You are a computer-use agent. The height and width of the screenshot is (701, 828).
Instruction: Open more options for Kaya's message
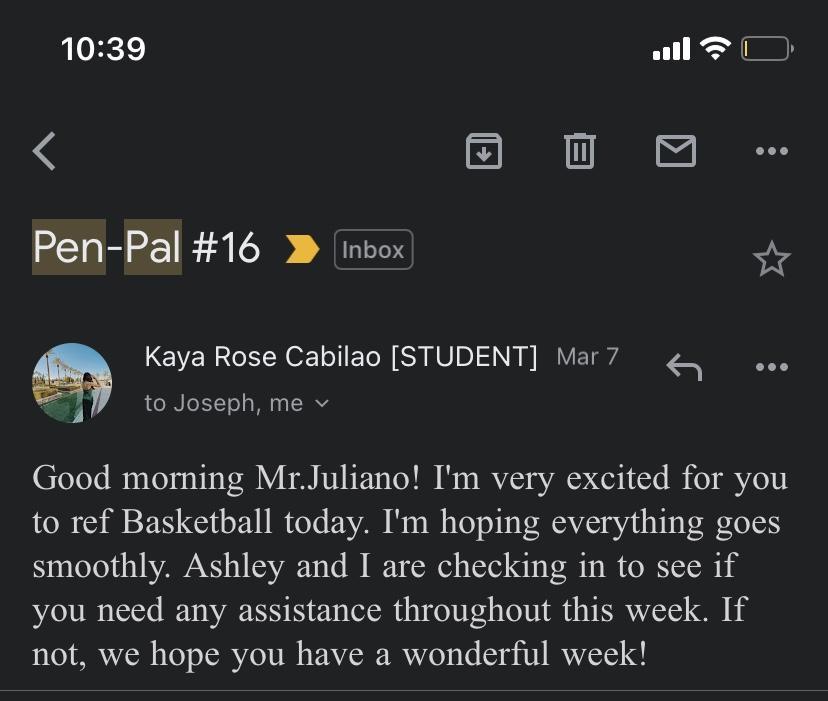[771, 367]
